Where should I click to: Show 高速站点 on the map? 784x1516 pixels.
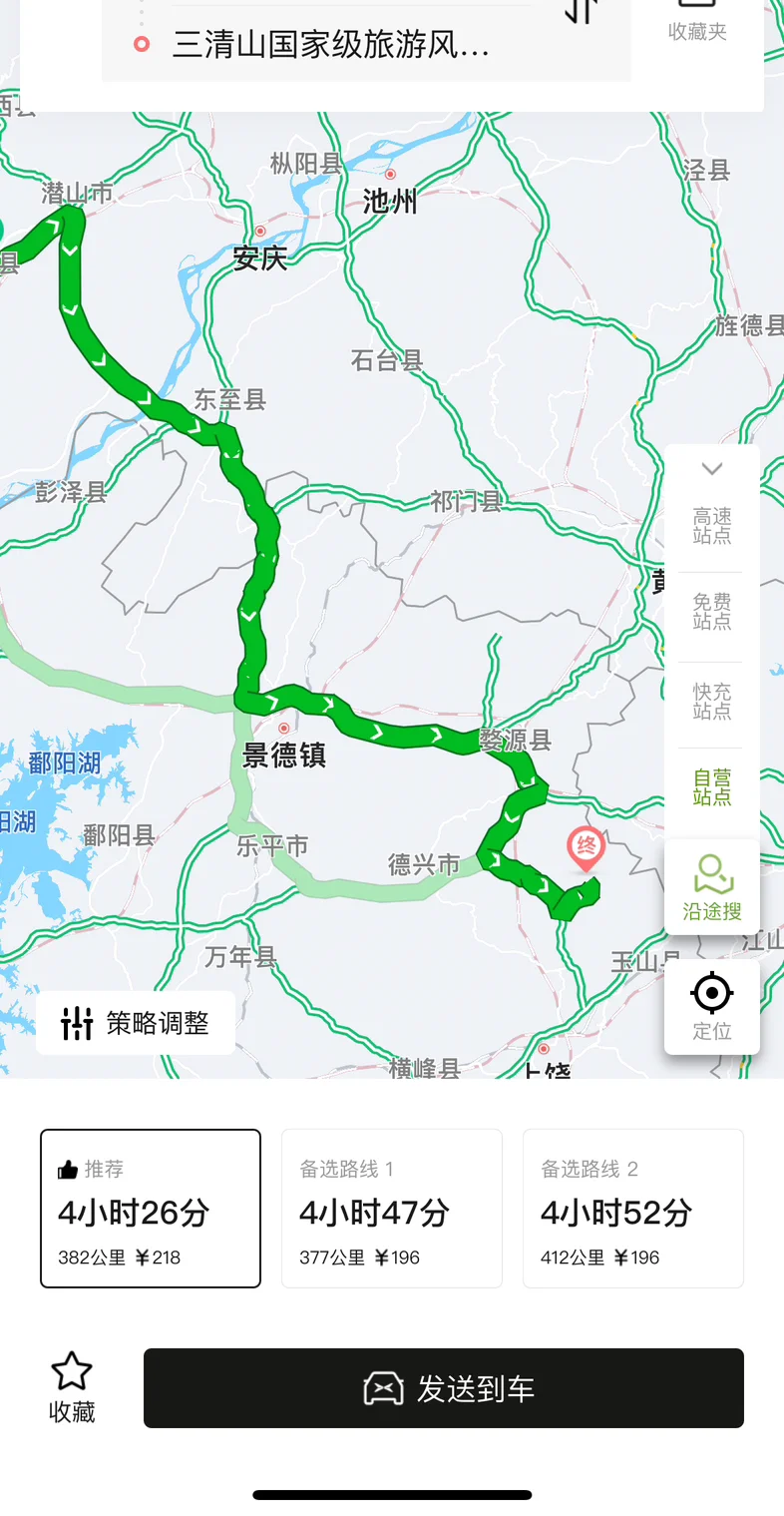[712, 526]
